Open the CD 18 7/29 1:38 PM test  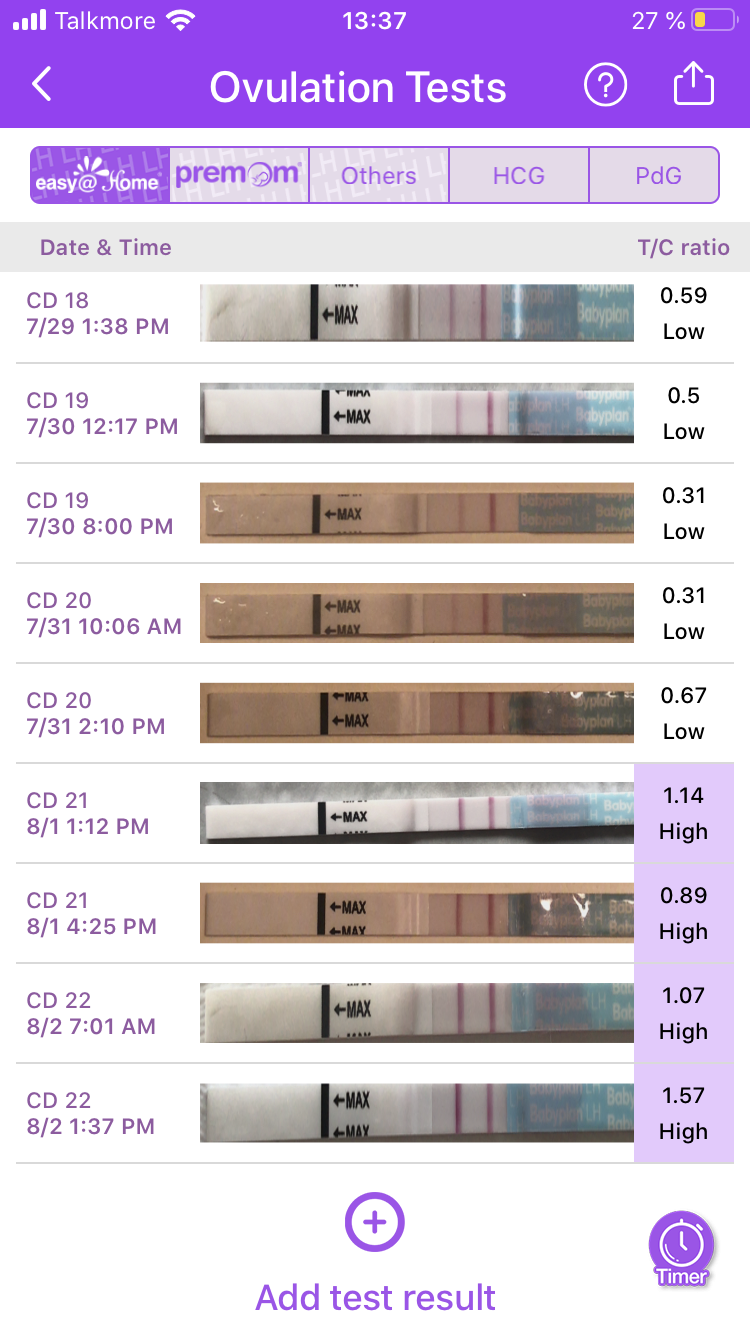coord(375,313)
